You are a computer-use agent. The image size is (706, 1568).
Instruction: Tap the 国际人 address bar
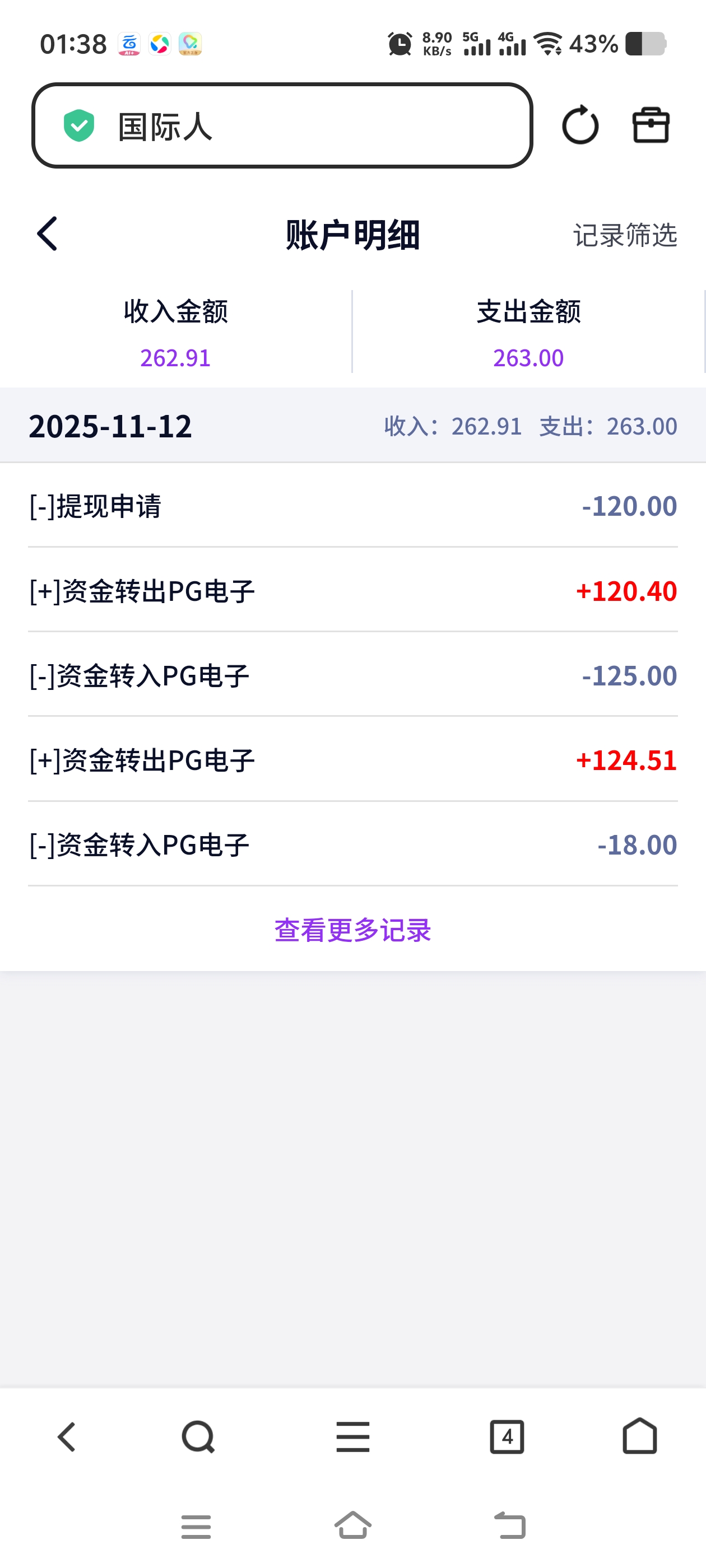(281, 126)
